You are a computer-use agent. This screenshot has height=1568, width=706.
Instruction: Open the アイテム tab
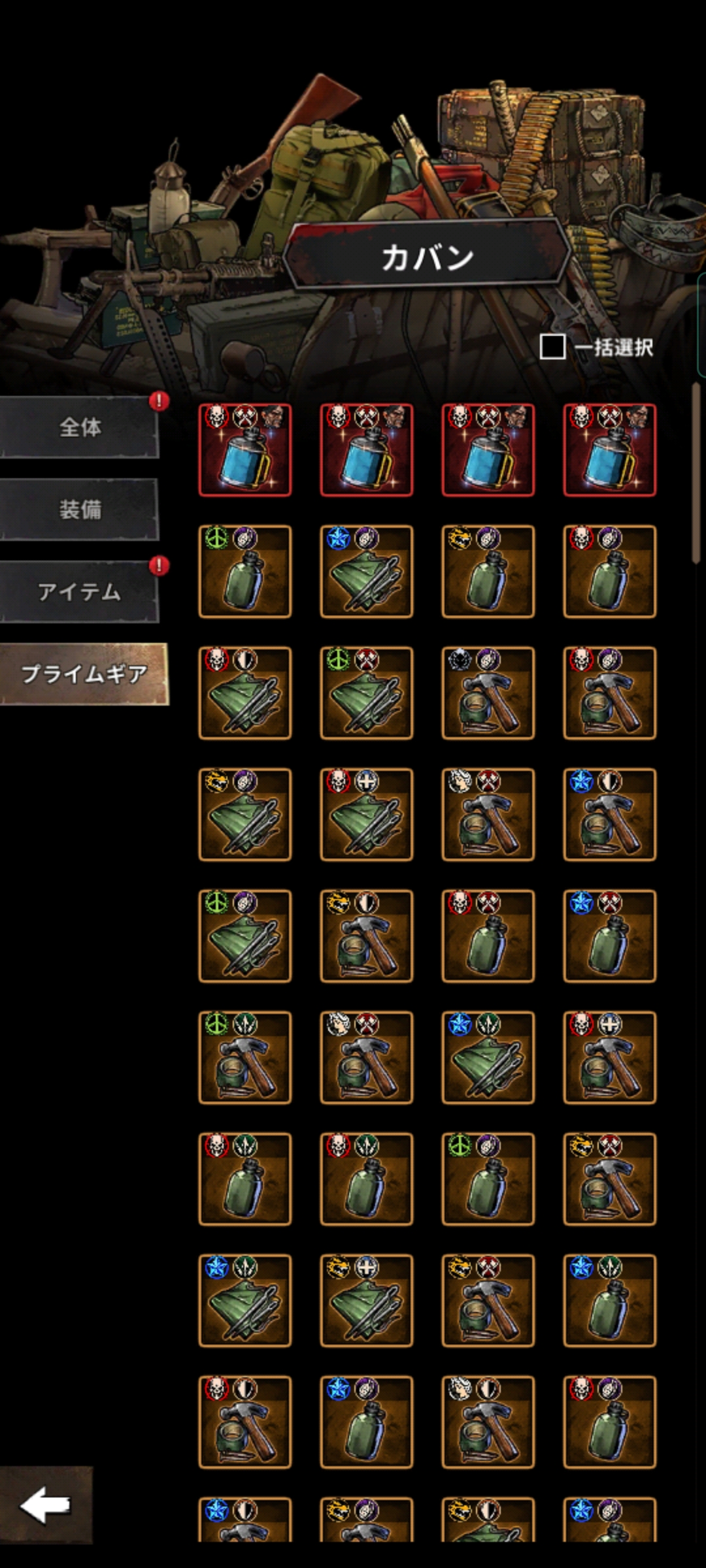[x=79, y=592]
